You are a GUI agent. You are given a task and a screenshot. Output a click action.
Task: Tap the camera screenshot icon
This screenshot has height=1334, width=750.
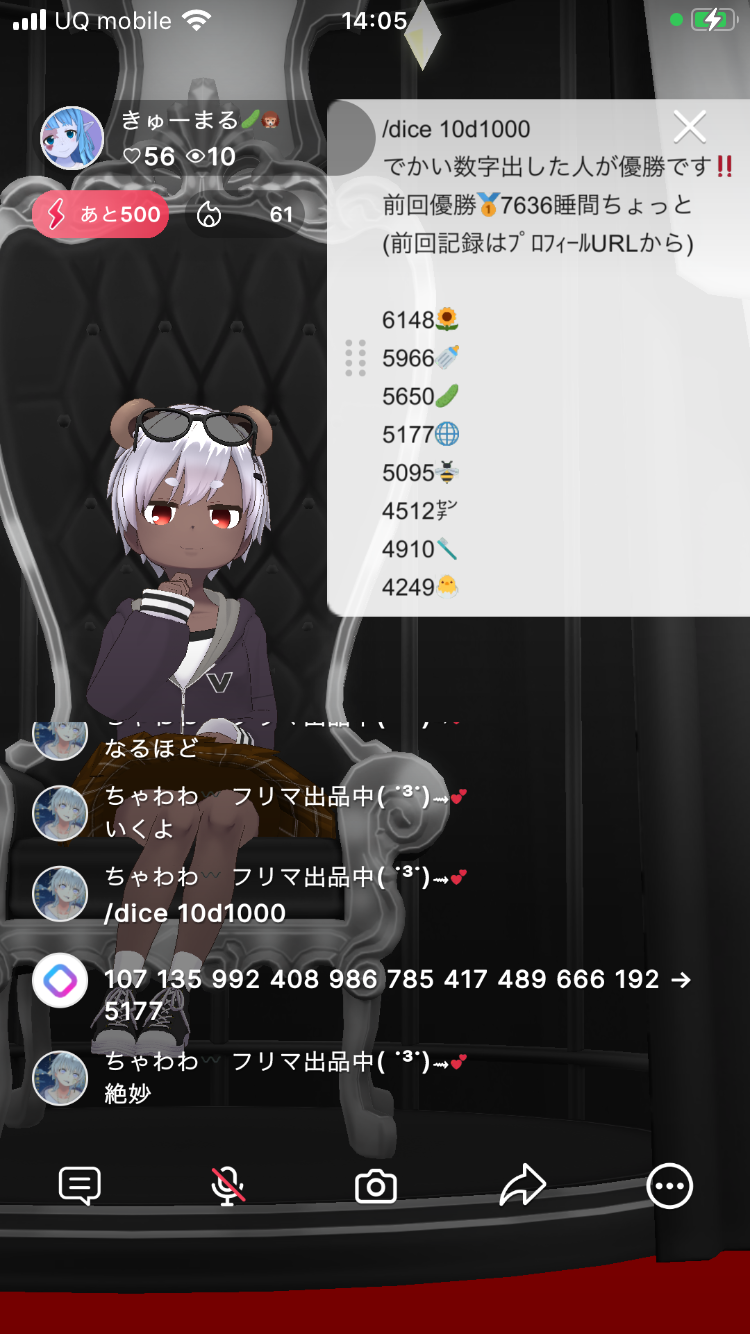pyautogui.click(x=376, y=1187)
